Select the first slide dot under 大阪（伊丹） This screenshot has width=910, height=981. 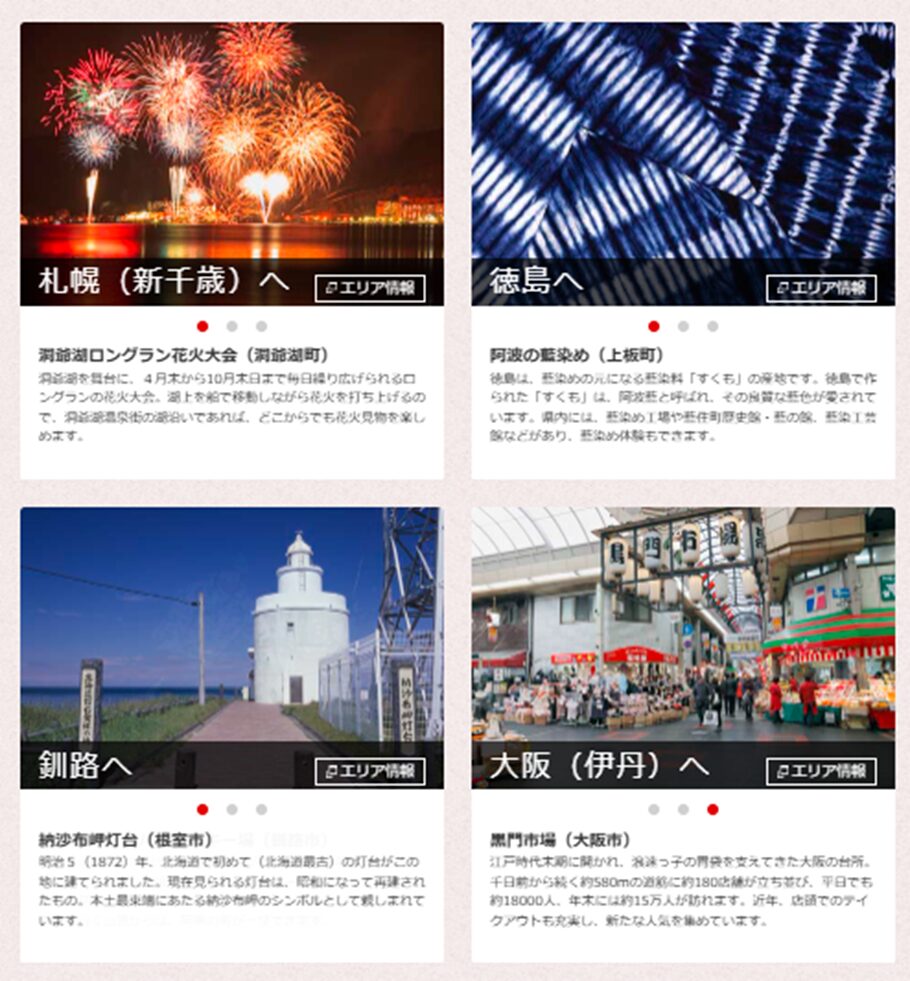tap(654, 809)
